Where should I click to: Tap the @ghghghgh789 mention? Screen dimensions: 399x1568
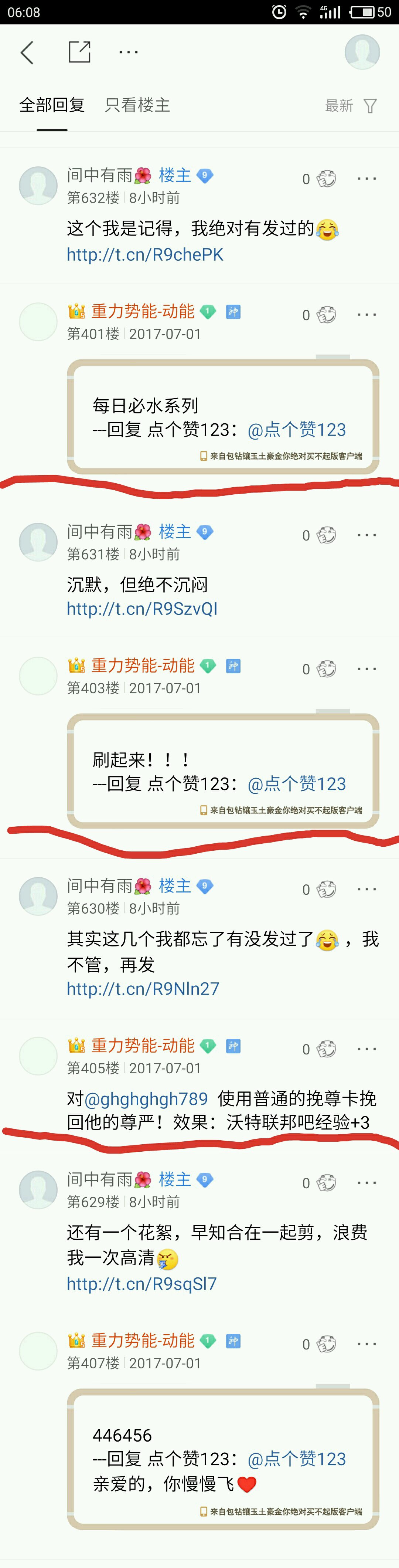tap(146, 1099)
